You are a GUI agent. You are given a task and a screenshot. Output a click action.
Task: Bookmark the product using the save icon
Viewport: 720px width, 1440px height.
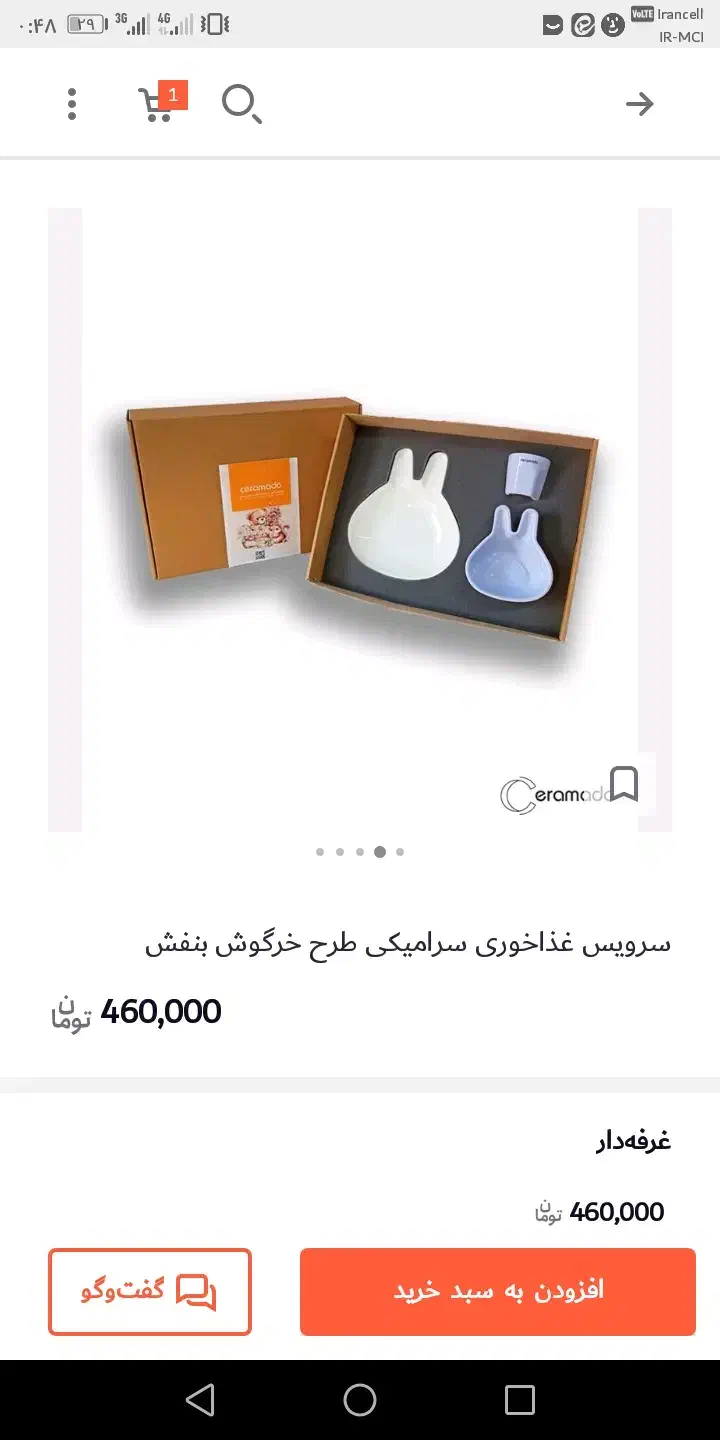pyautogui.click(x=626, y=785)
